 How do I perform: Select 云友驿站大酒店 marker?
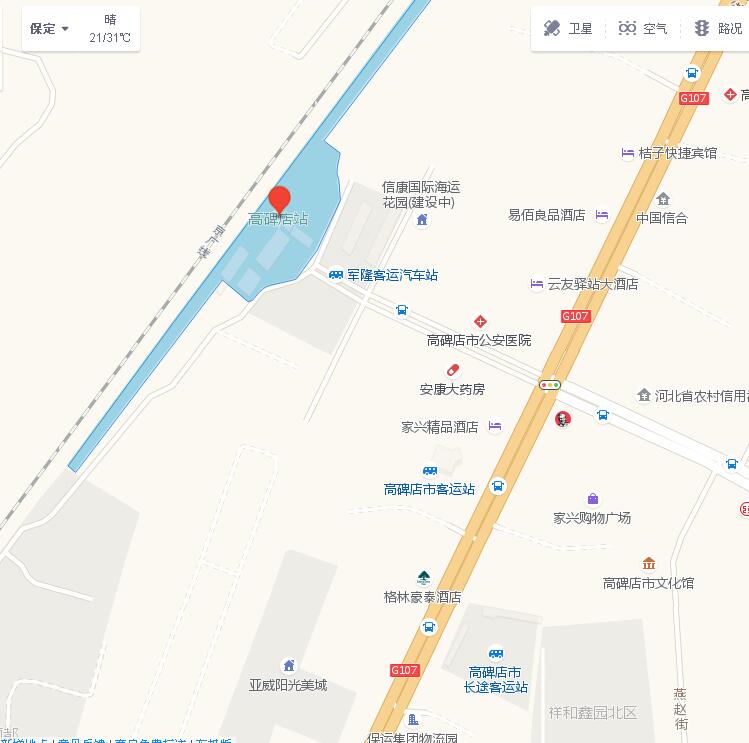tap(537, 284)
